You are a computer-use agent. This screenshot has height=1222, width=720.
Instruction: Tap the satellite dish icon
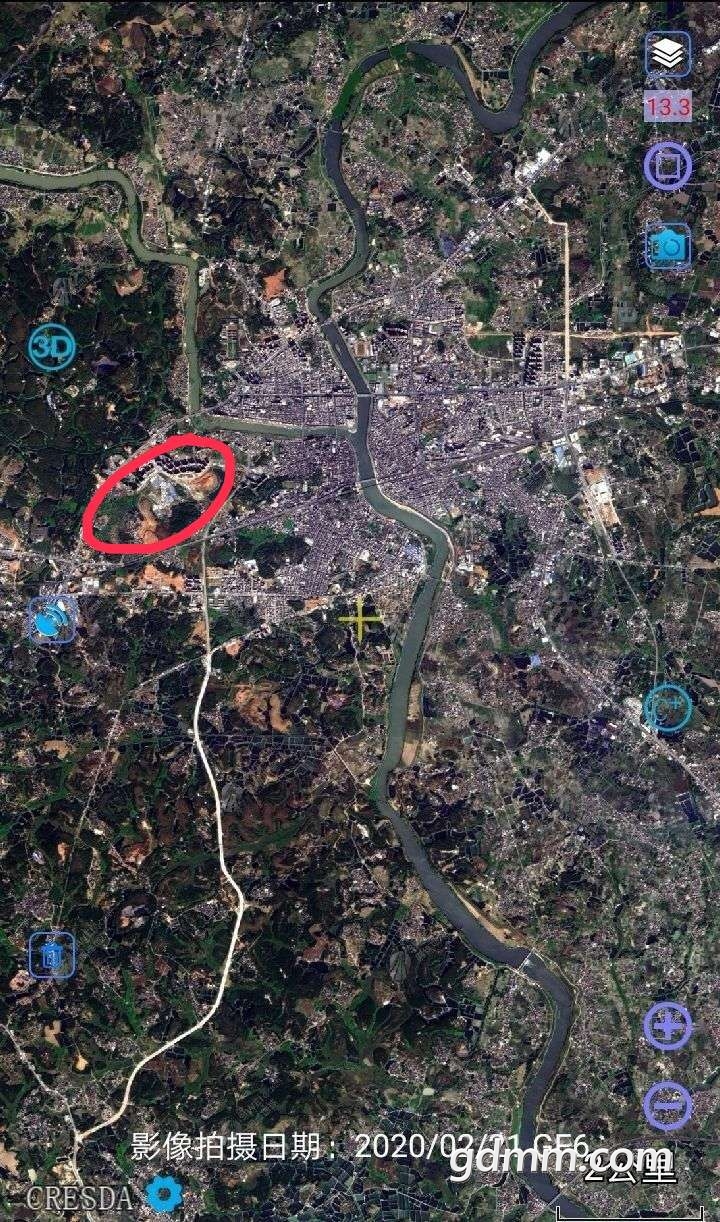point(52,619)
